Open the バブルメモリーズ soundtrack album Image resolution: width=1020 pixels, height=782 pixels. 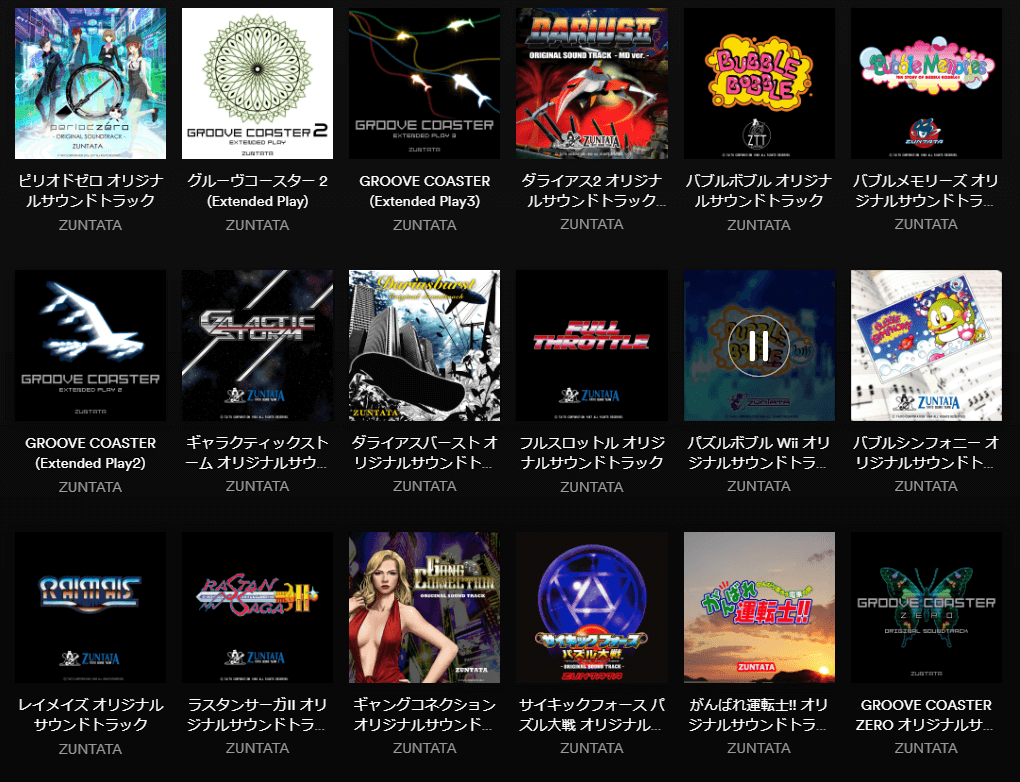[925, 84]
